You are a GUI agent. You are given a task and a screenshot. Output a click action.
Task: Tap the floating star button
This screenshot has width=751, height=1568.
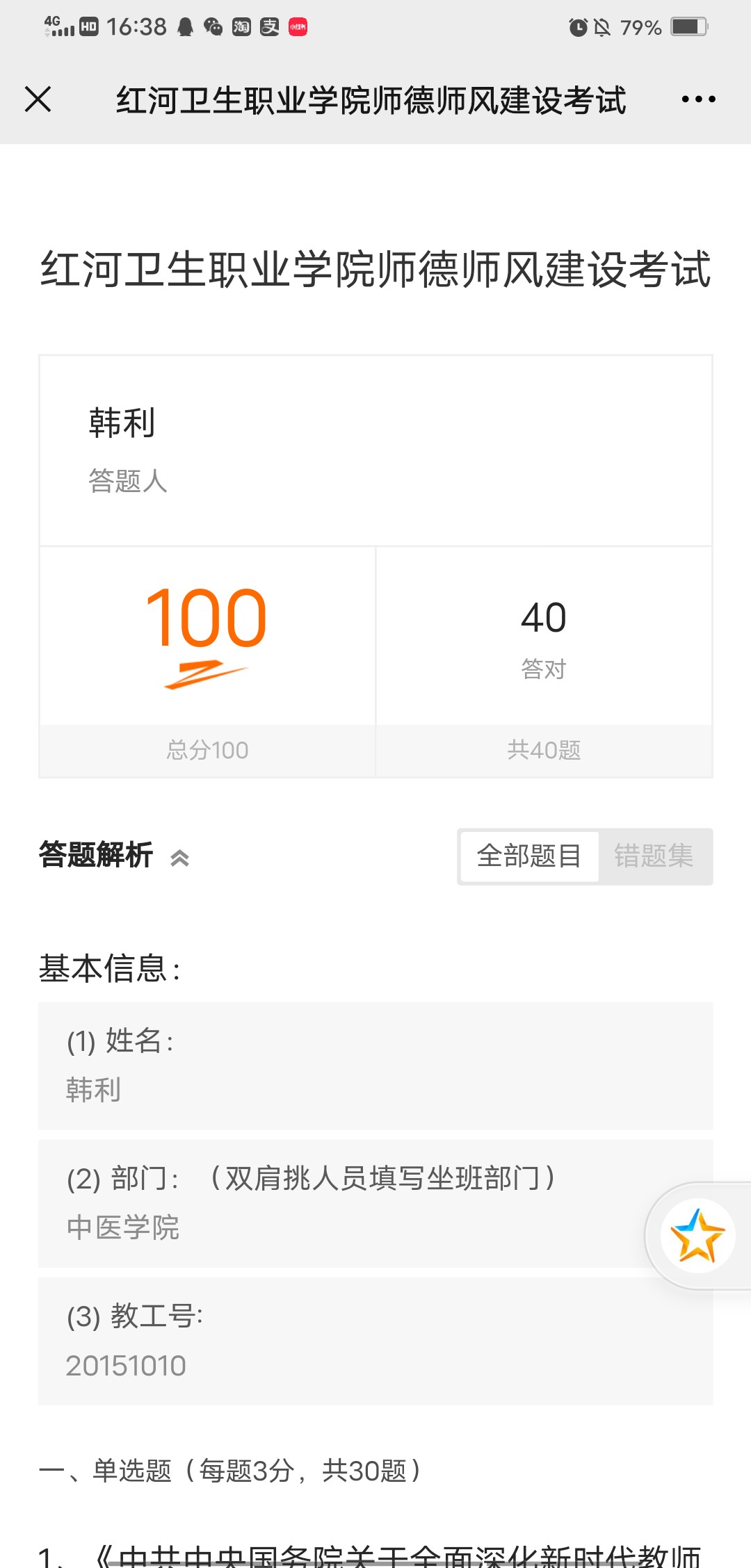697,1236
